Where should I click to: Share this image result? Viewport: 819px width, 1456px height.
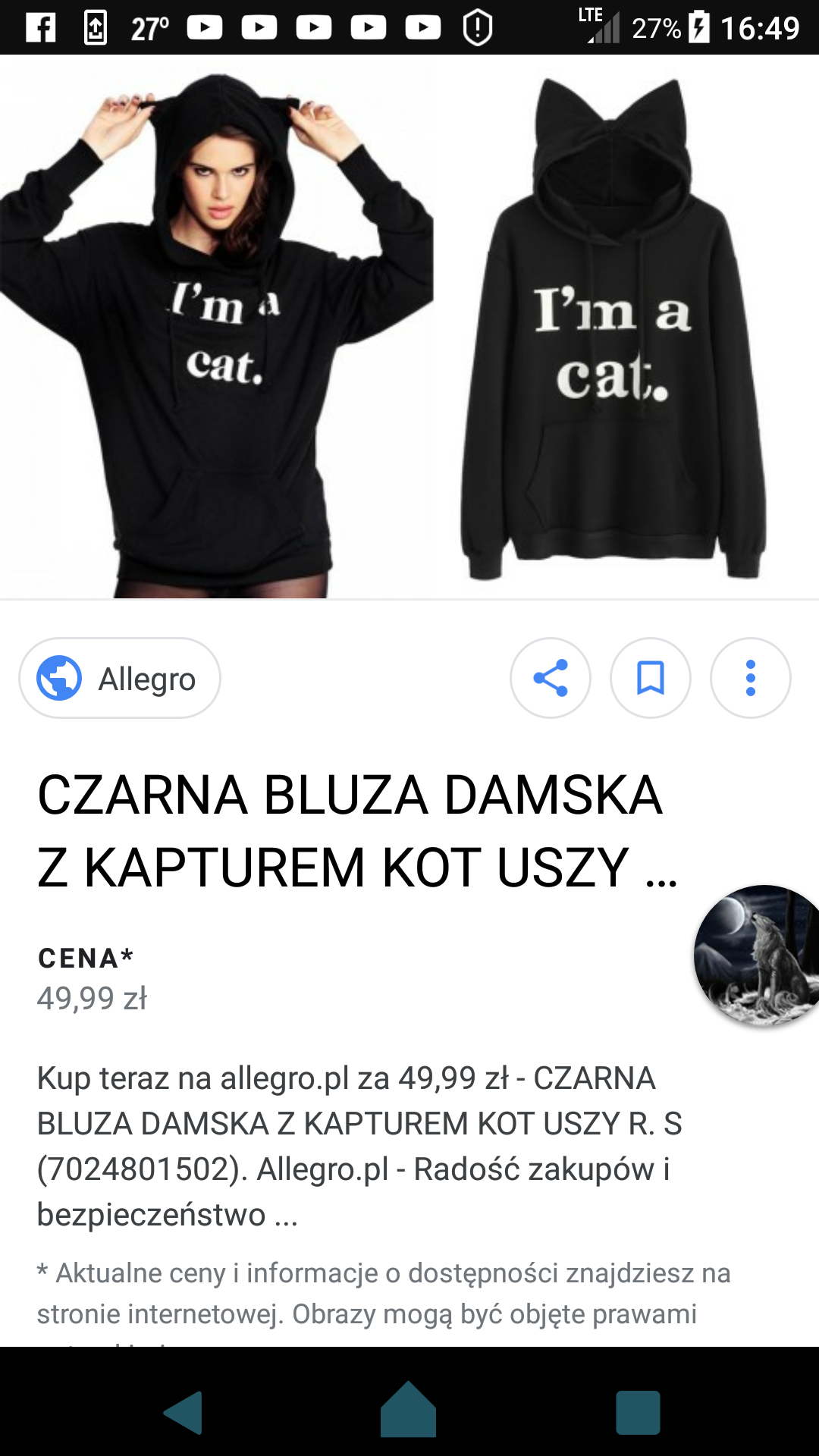(x=551, y=678)
